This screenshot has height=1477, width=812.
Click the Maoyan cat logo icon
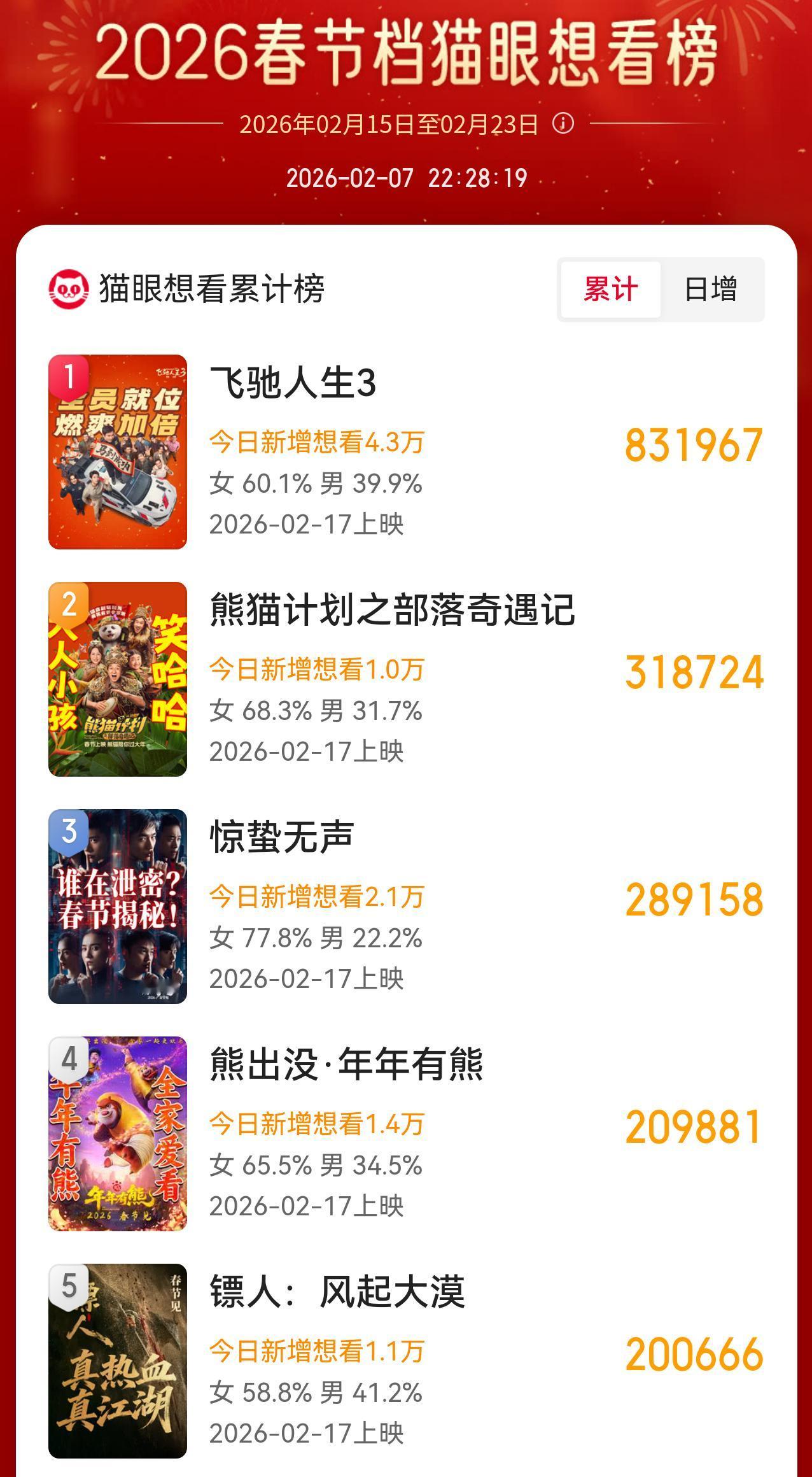(x=69, y=288)
